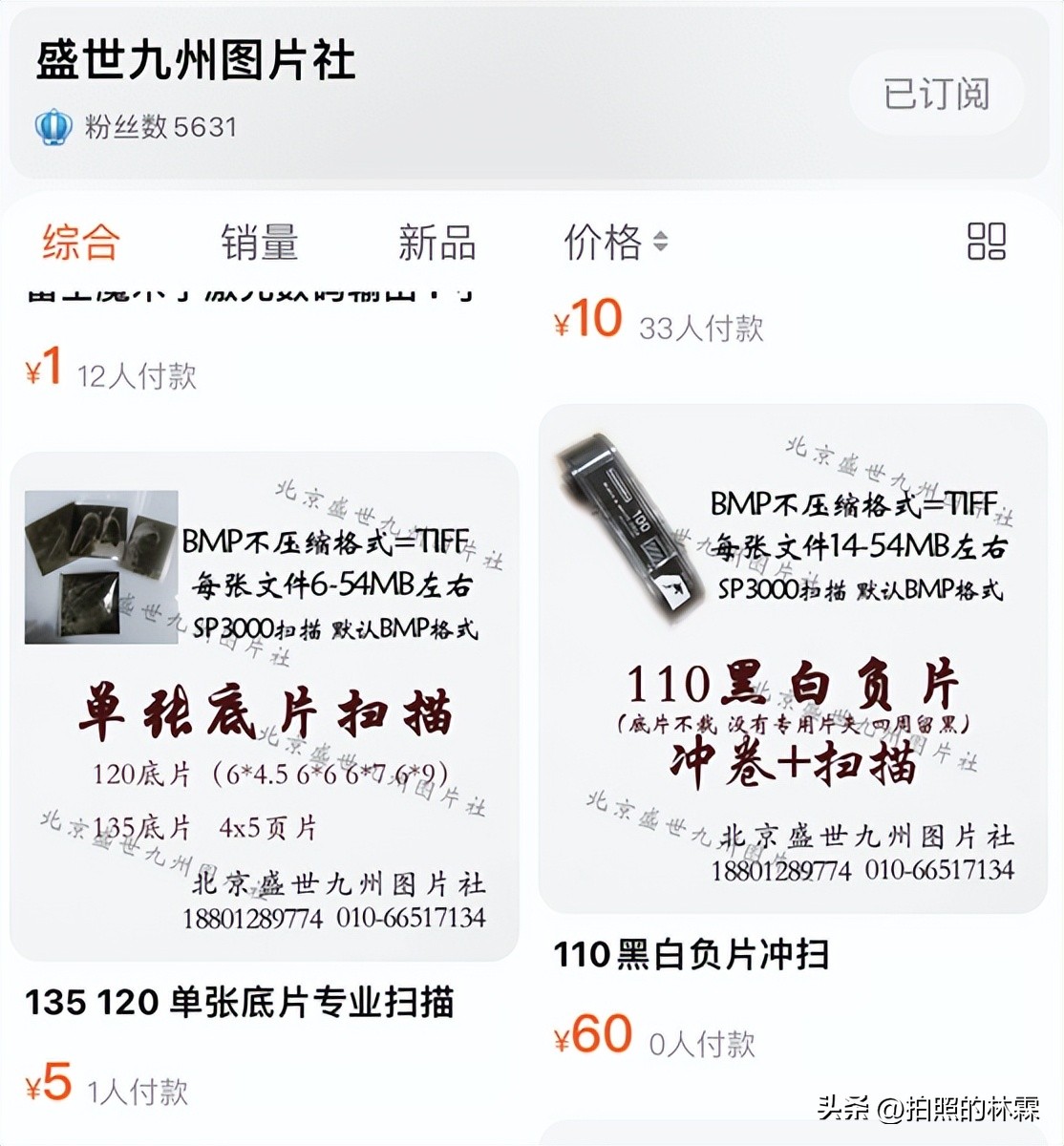Viewport: 1064px width, 1146px height.
Task: Click the film negatives product thumbnail
Action: [x=100, y=565]
